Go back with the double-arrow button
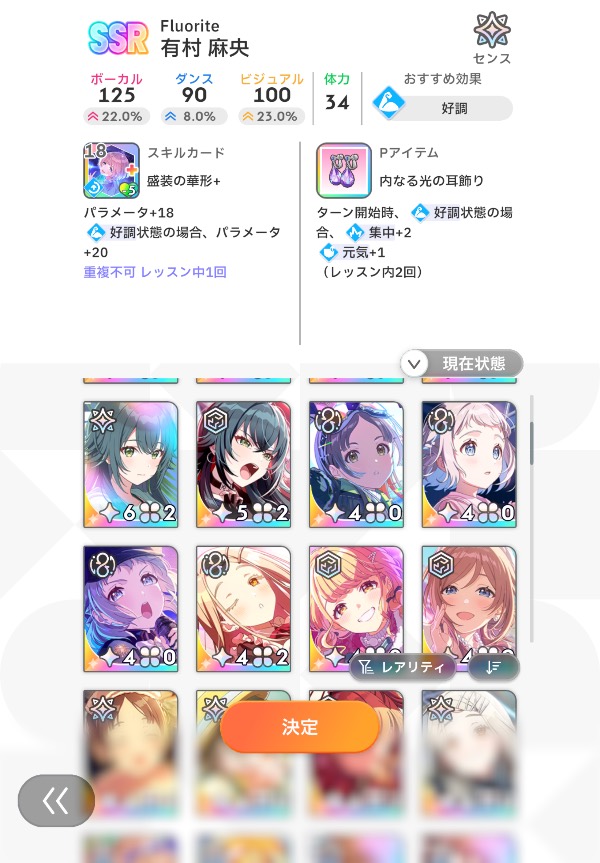This screenshot has width=600, height=863. [57, 800]
